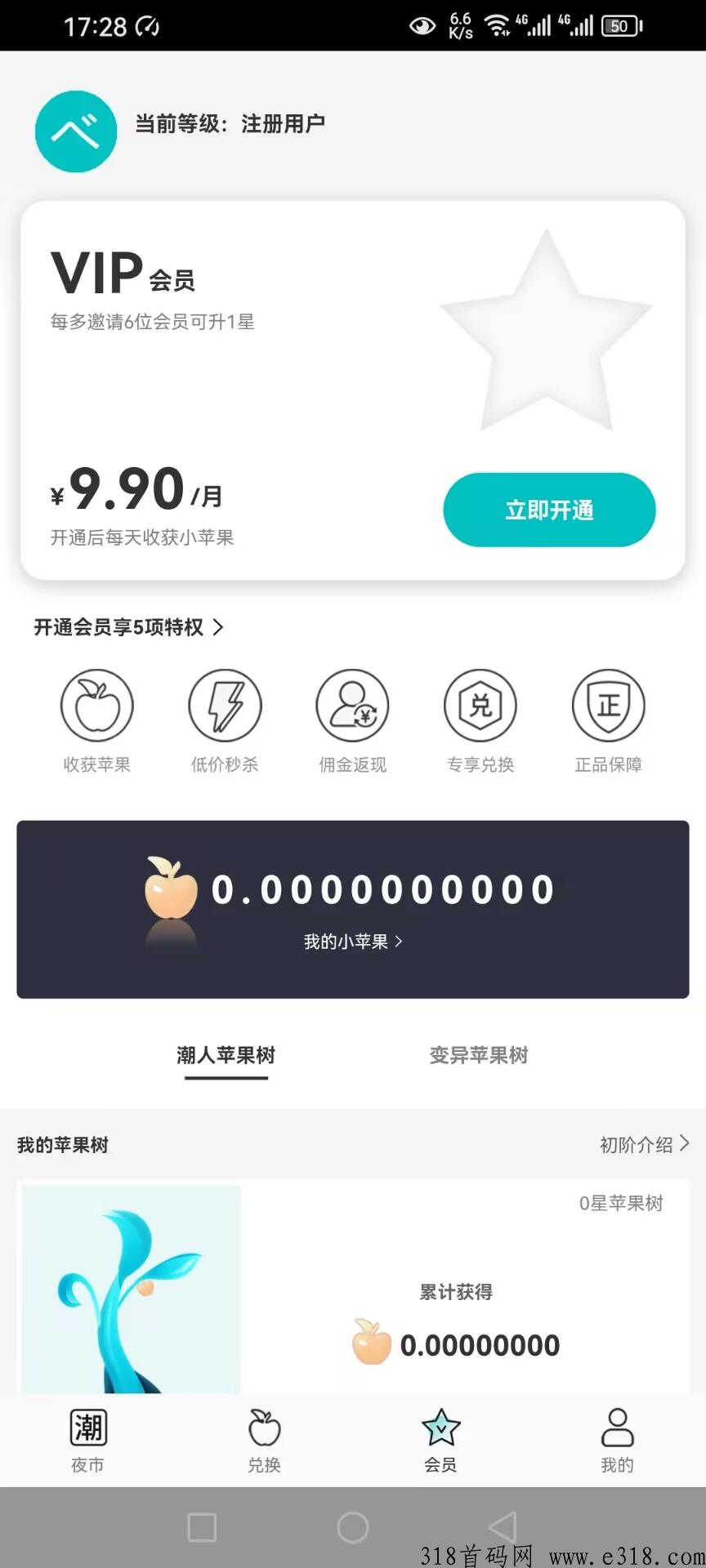706x1568 pixels.
Task: Go to the 夜市 tab
Action: tap(88, 1441)
